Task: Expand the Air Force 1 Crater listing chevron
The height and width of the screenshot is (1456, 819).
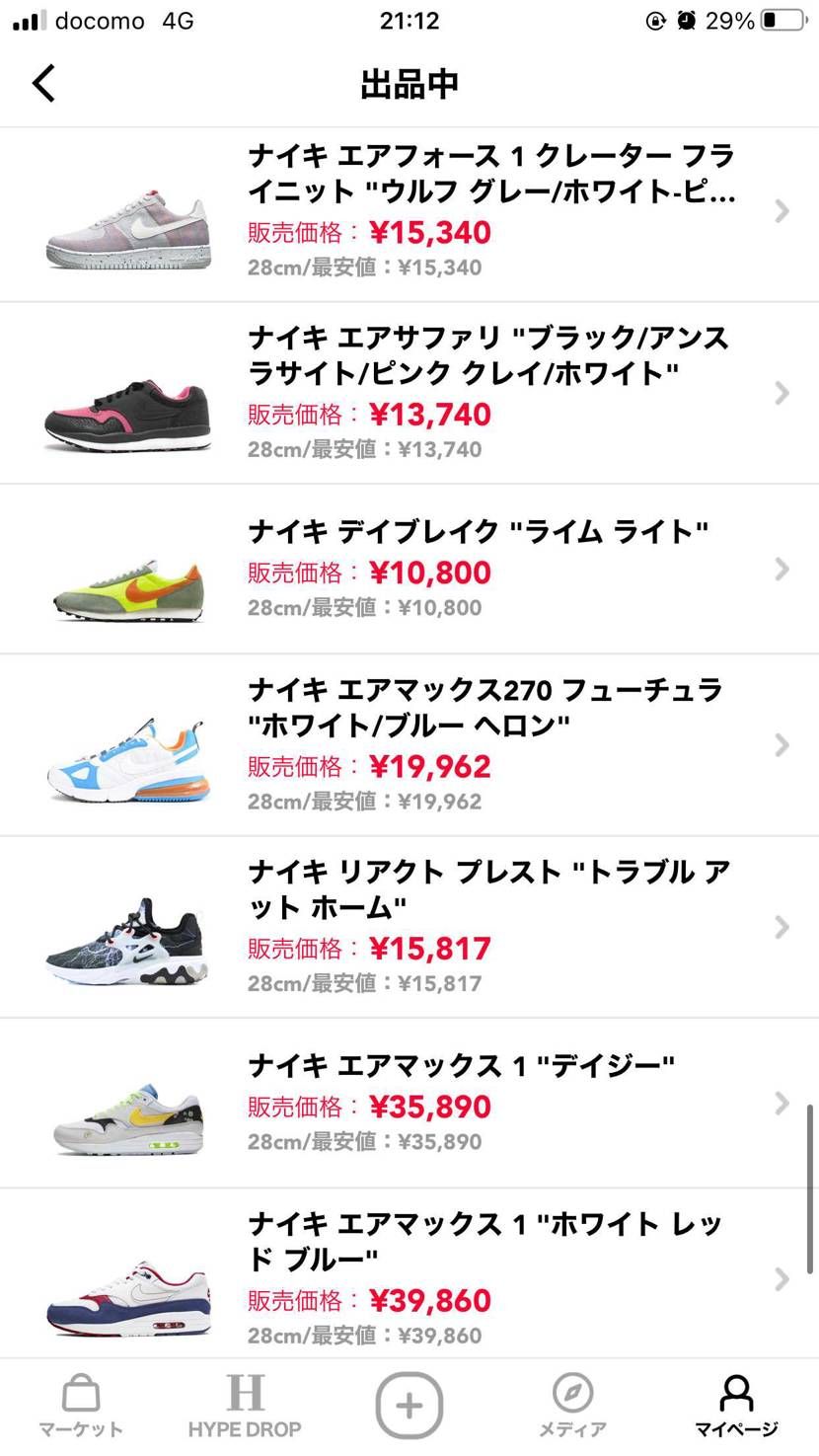Action: [x=782, y=211]
